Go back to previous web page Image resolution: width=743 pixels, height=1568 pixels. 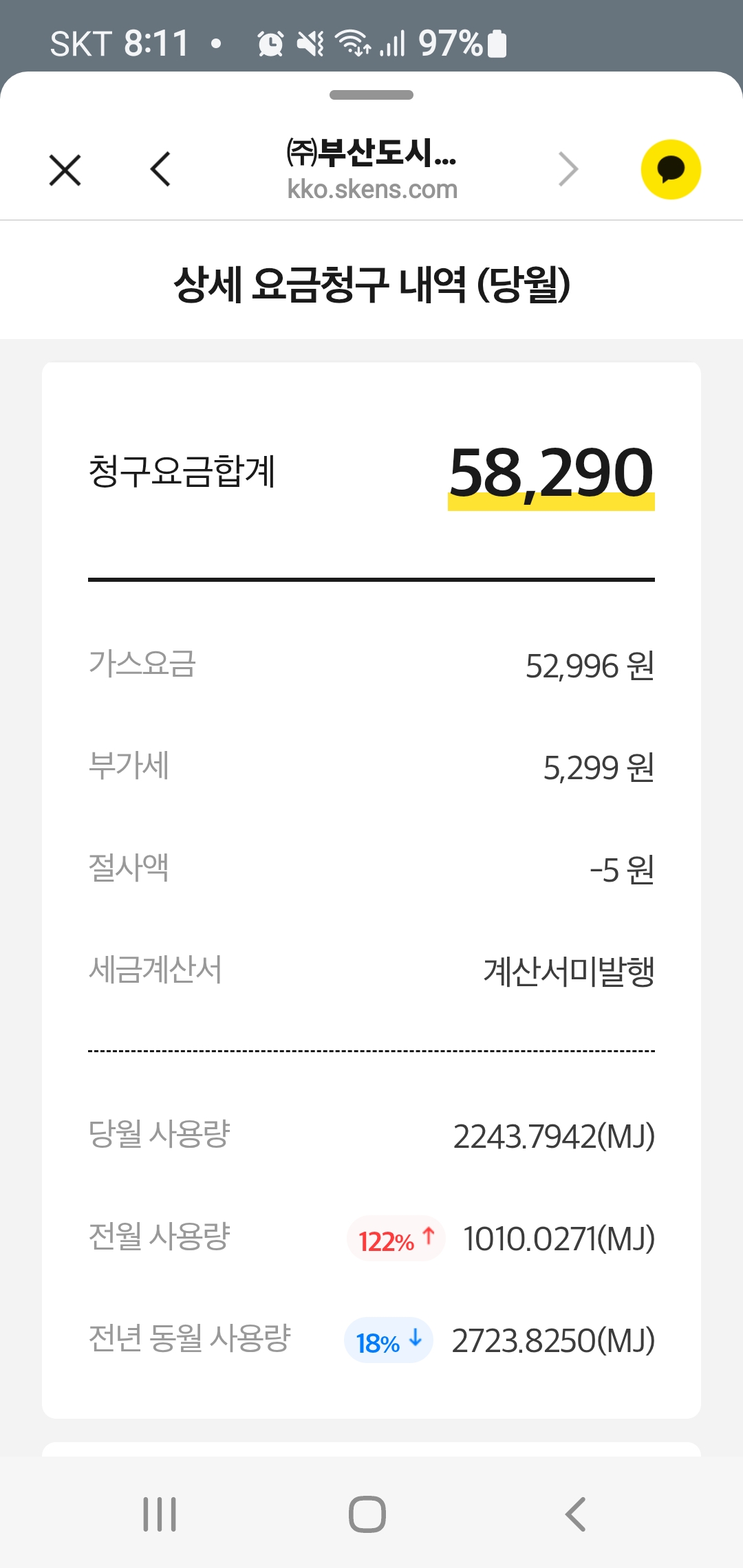point(160,169)
